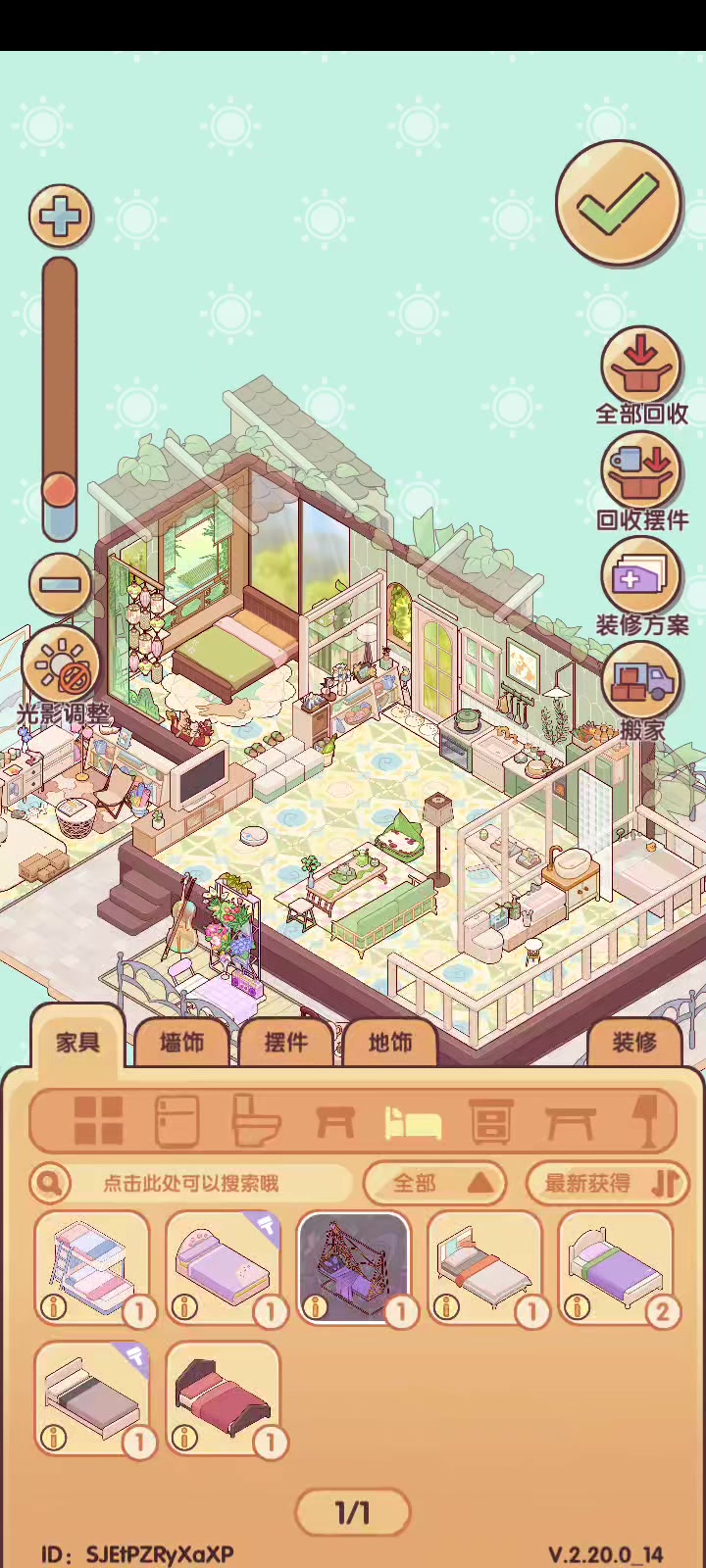Image resolution: width=706 pixels, height=1568 pixels.
Task: Open 光影调整 lighting adjustment
Action: (62, 678)
